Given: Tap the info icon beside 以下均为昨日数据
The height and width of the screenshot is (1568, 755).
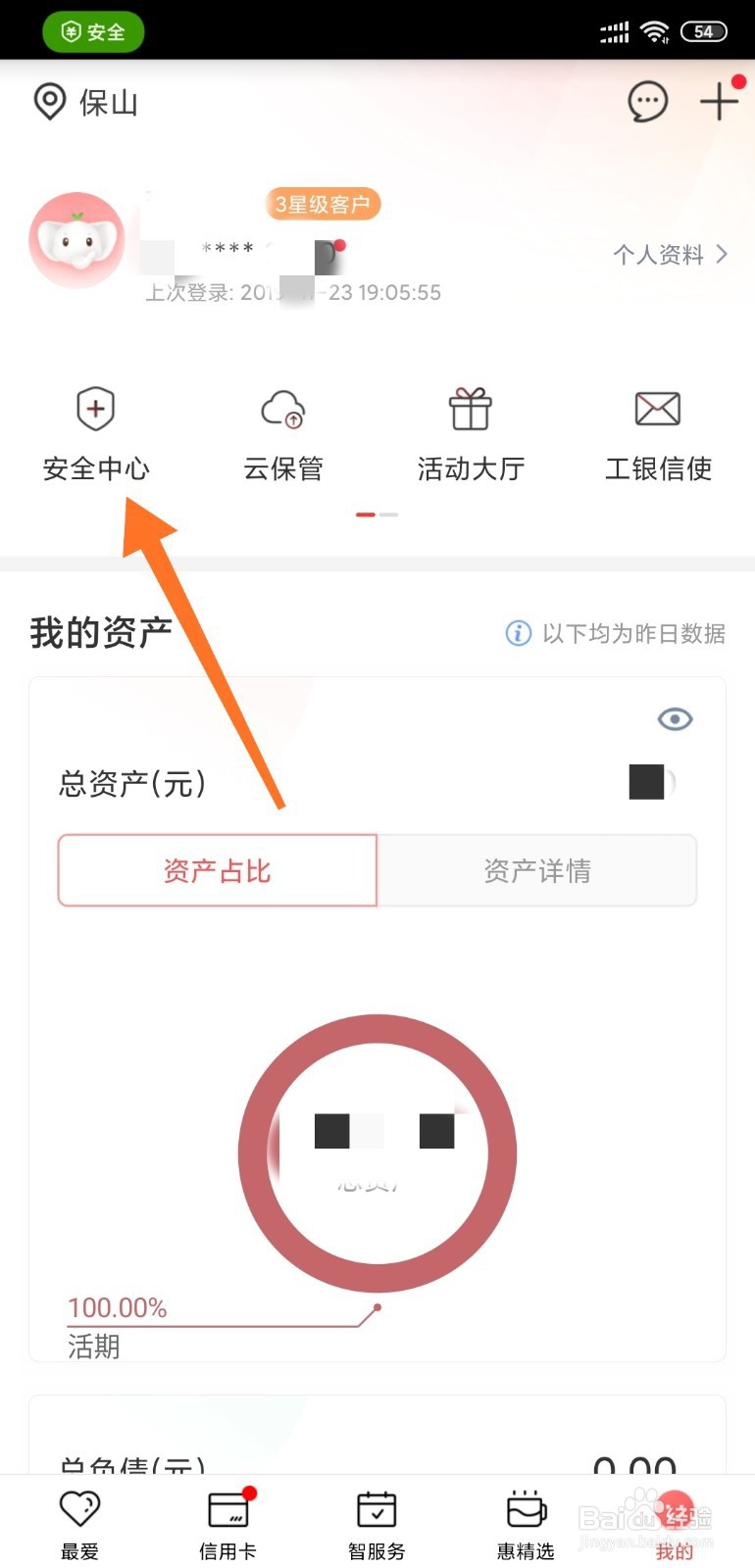Looking at the screenshot, I should pos(517,633).
